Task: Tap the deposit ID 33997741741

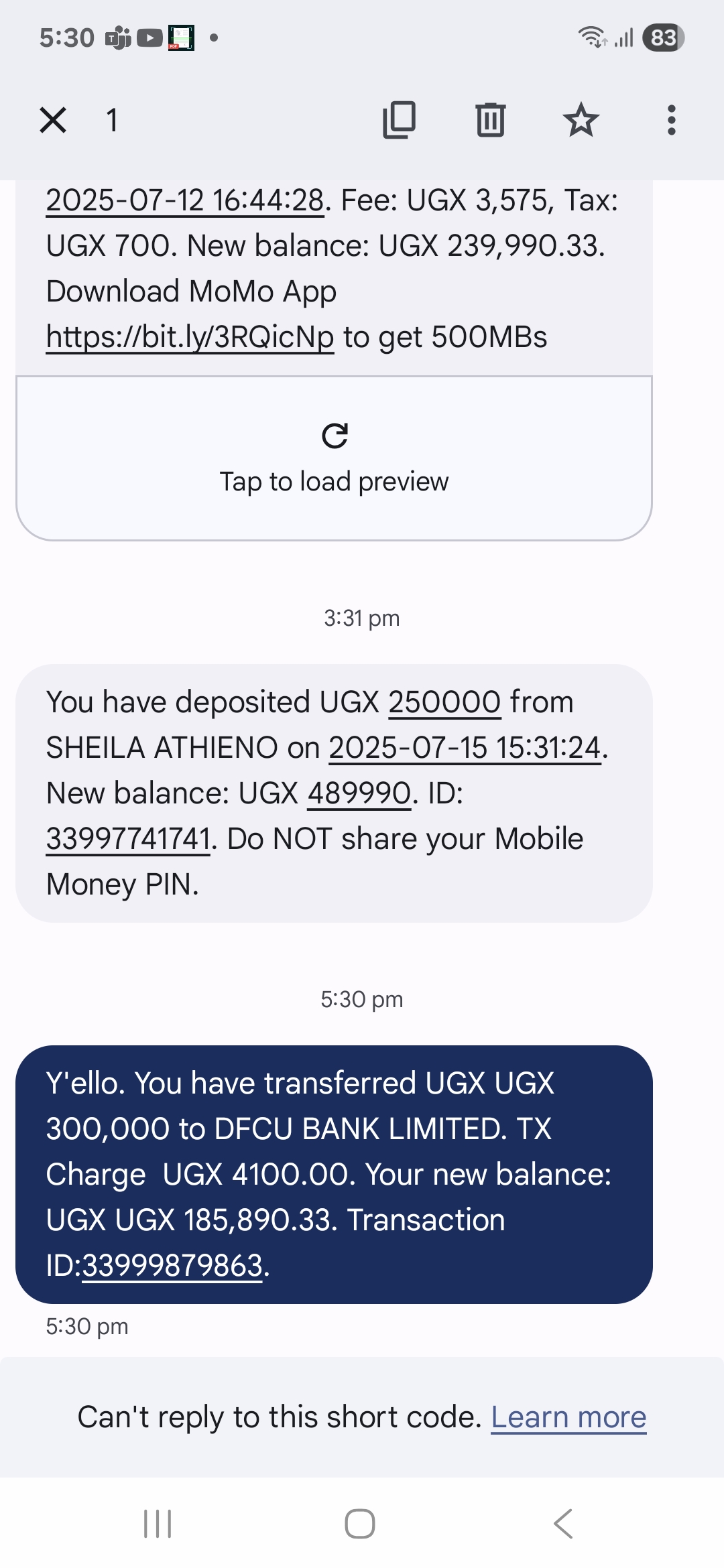Action: [x=128, y=839]
